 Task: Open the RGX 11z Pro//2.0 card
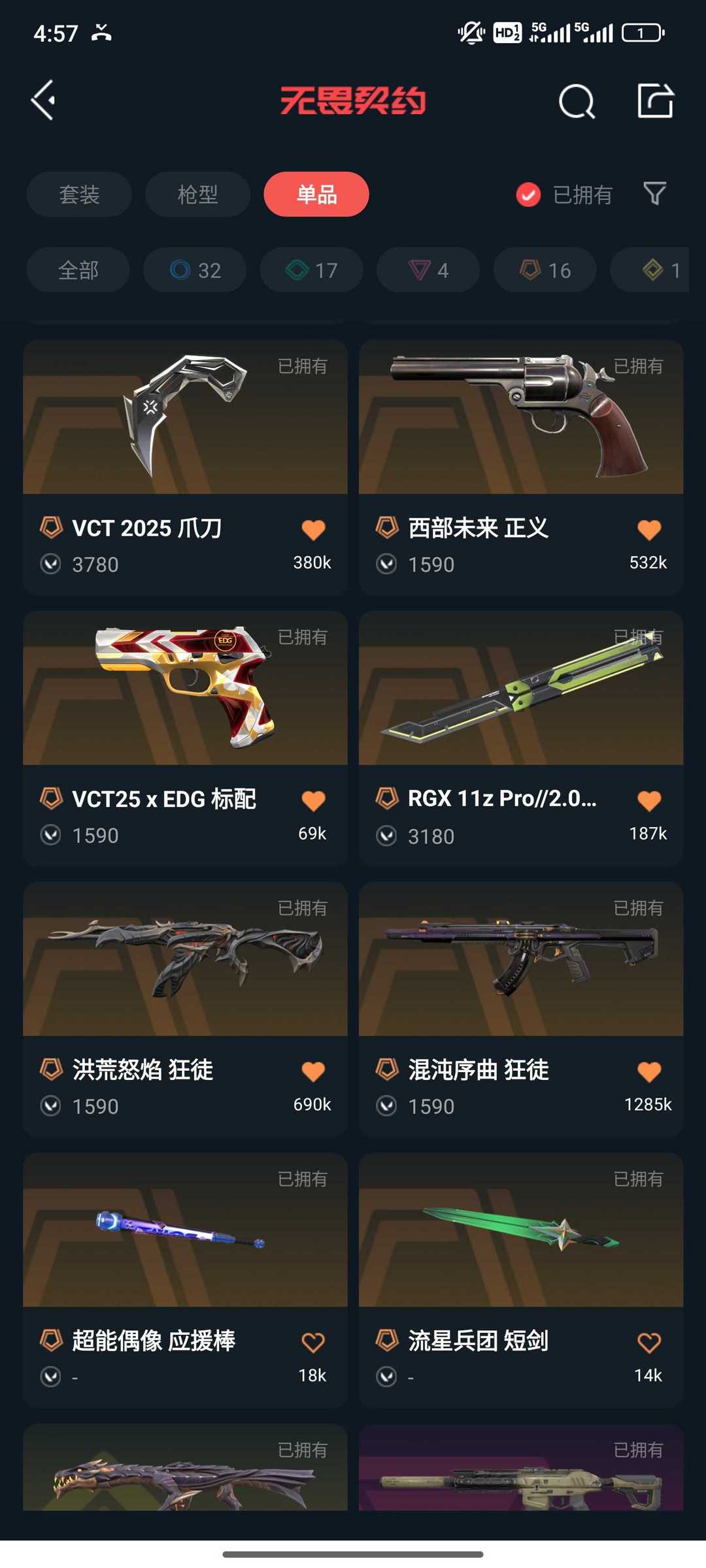(x=521, y=738)
